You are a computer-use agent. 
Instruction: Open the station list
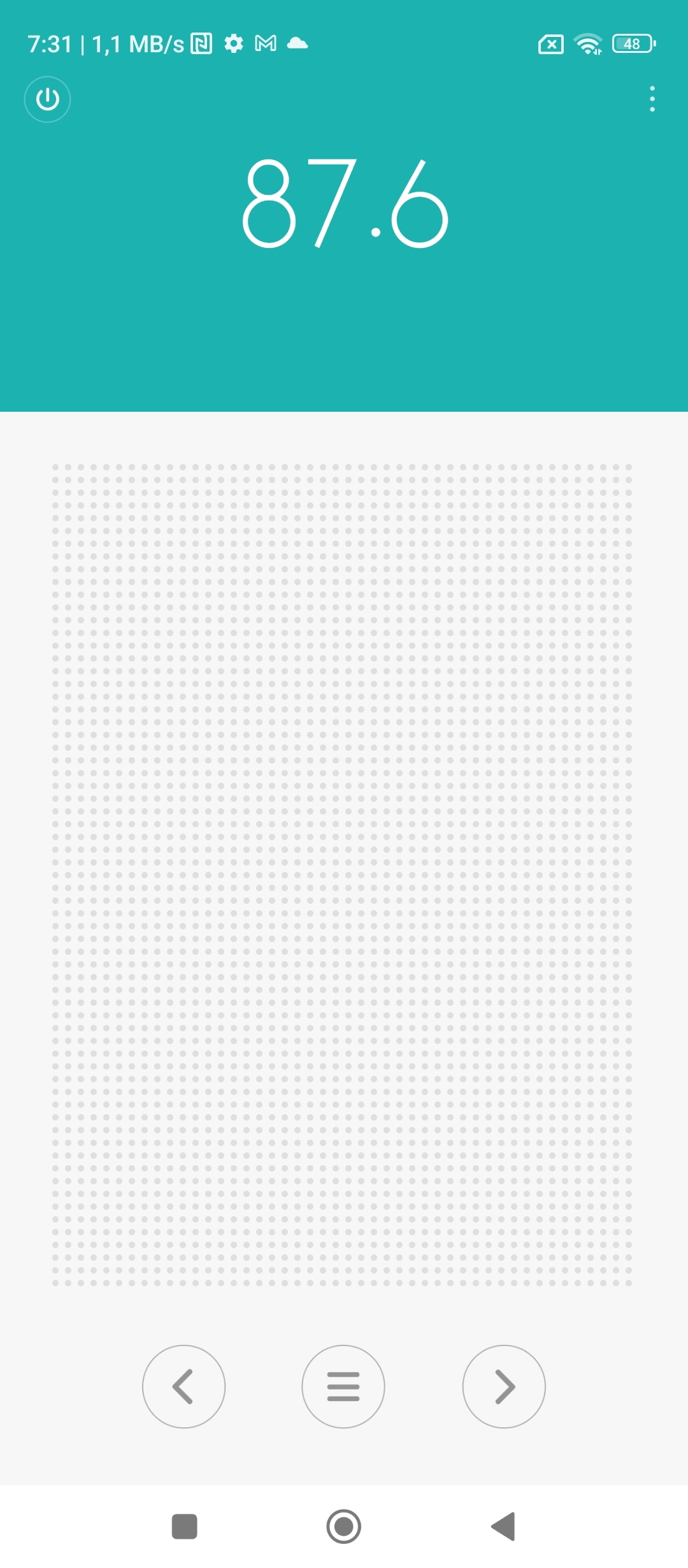click(x=343, y=1386)
